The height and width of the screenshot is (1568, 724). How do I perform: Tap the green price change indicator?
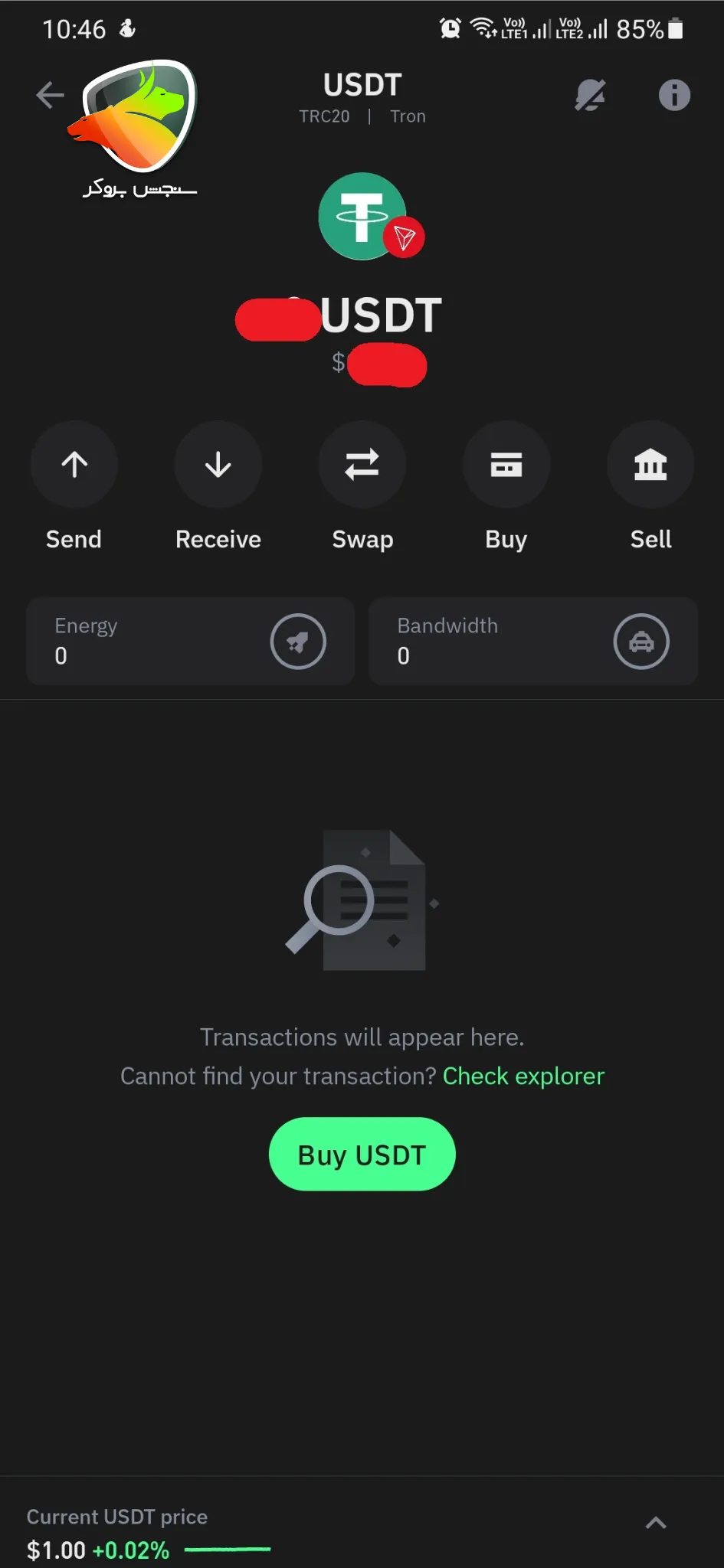pos(130,1550)
